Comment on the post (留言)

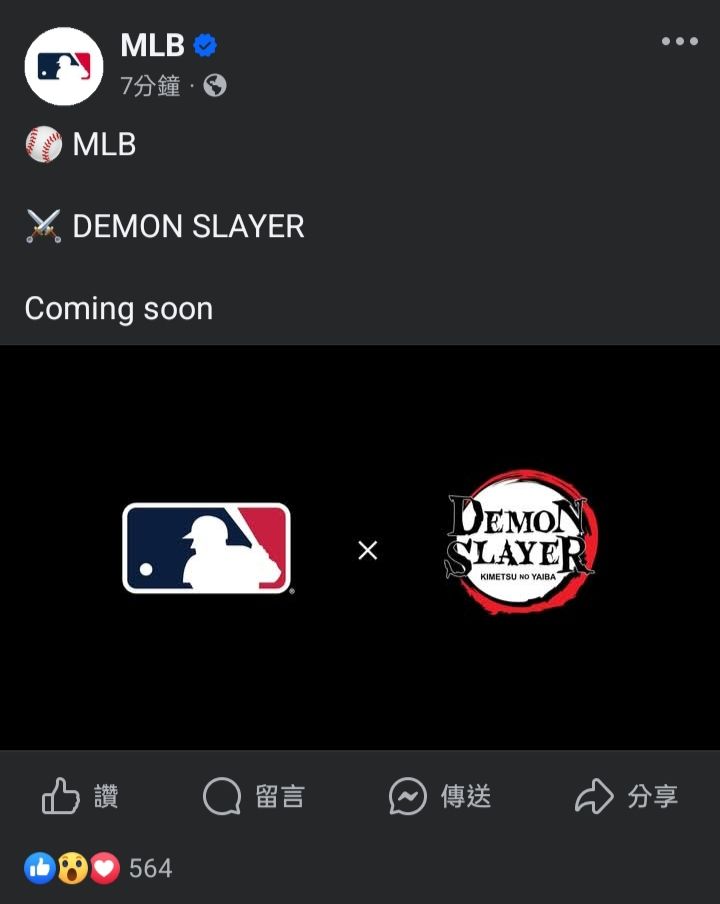click(x=254, y=797)
